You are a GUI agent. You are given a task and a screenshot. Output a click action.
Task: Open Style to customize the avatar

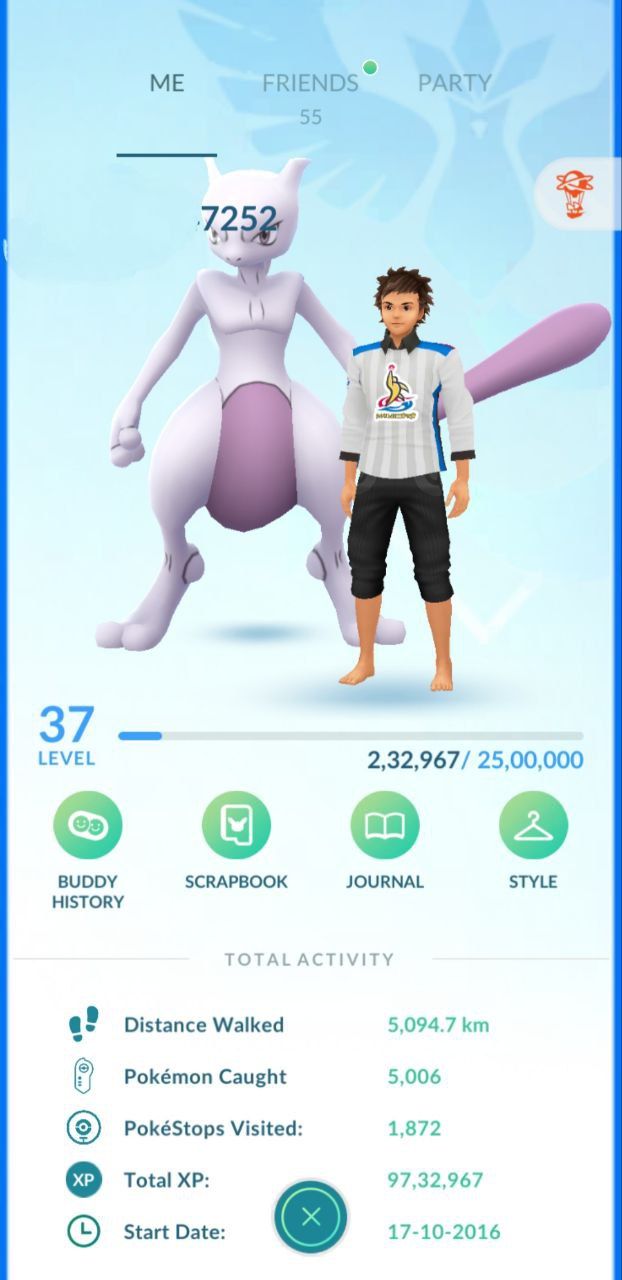pos(533,826)
